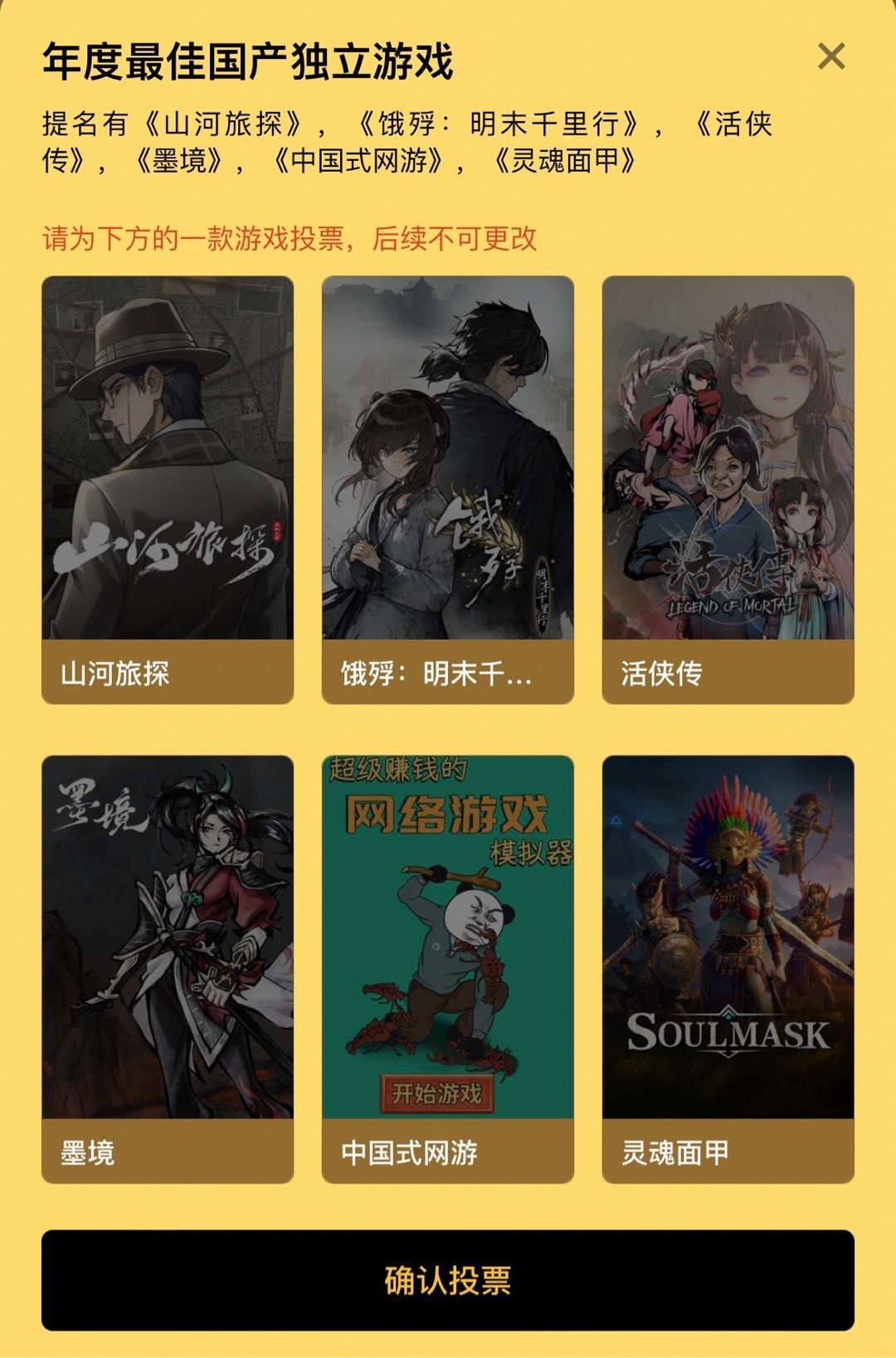Select the 山河旅探 game card
Screen dimensions: 896x1358
(x=168, y=489)
